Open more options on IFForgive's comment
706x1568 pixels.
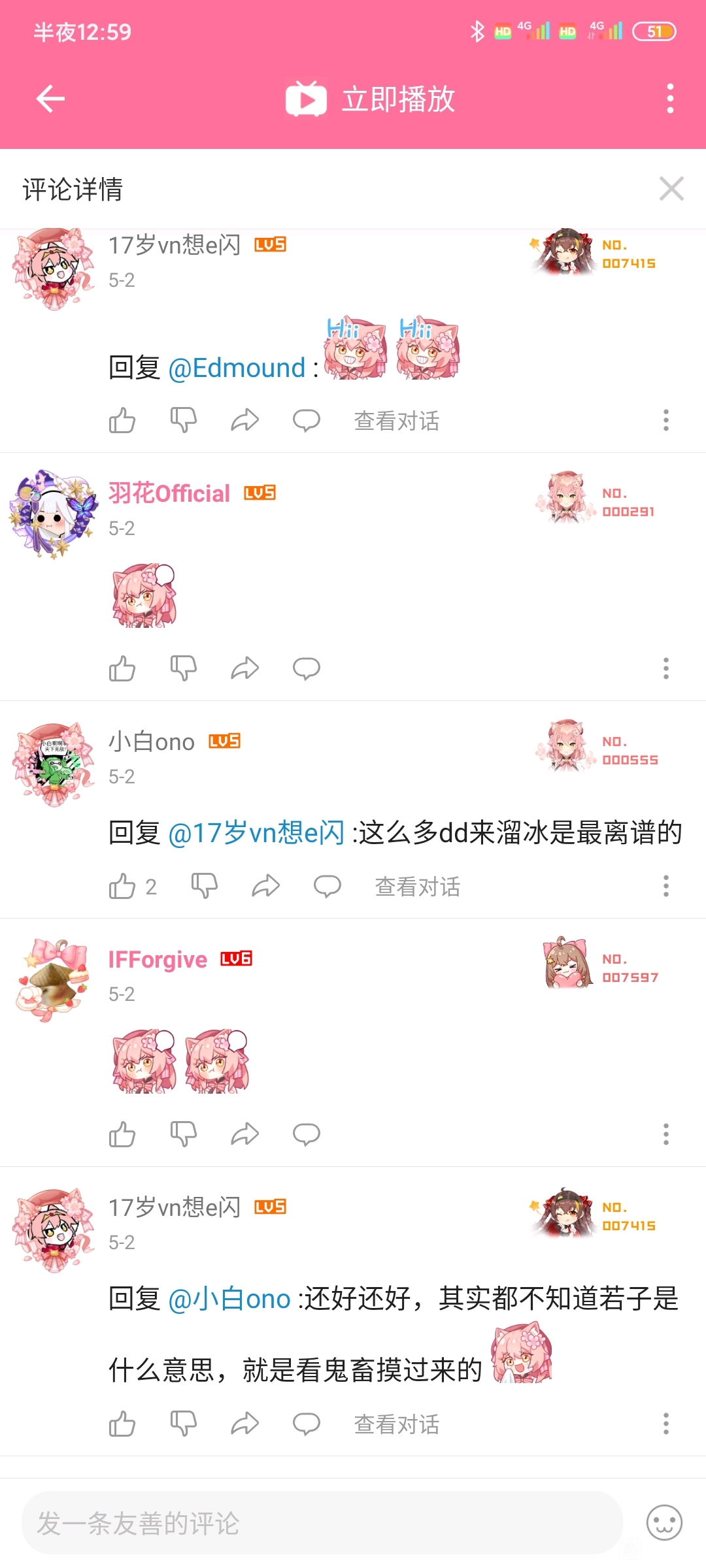666,1134
